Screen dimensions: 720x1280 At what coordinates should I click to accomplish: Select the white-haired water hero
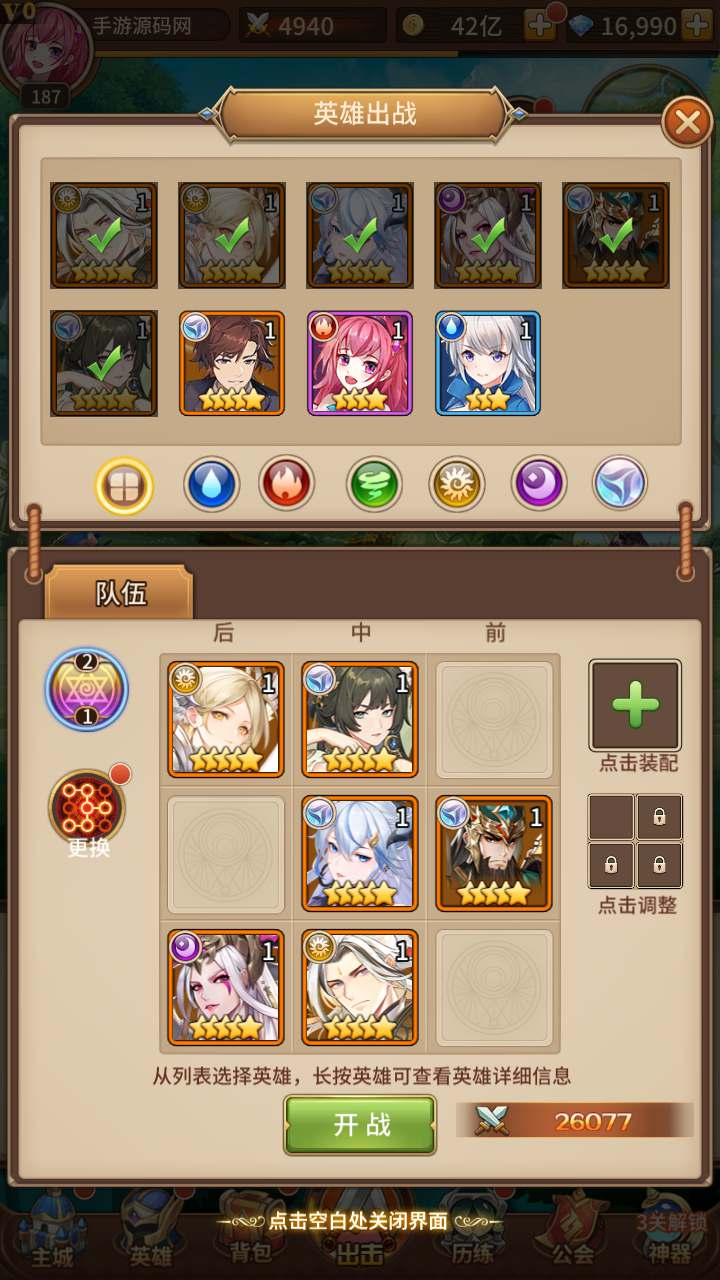pos(488,363)
